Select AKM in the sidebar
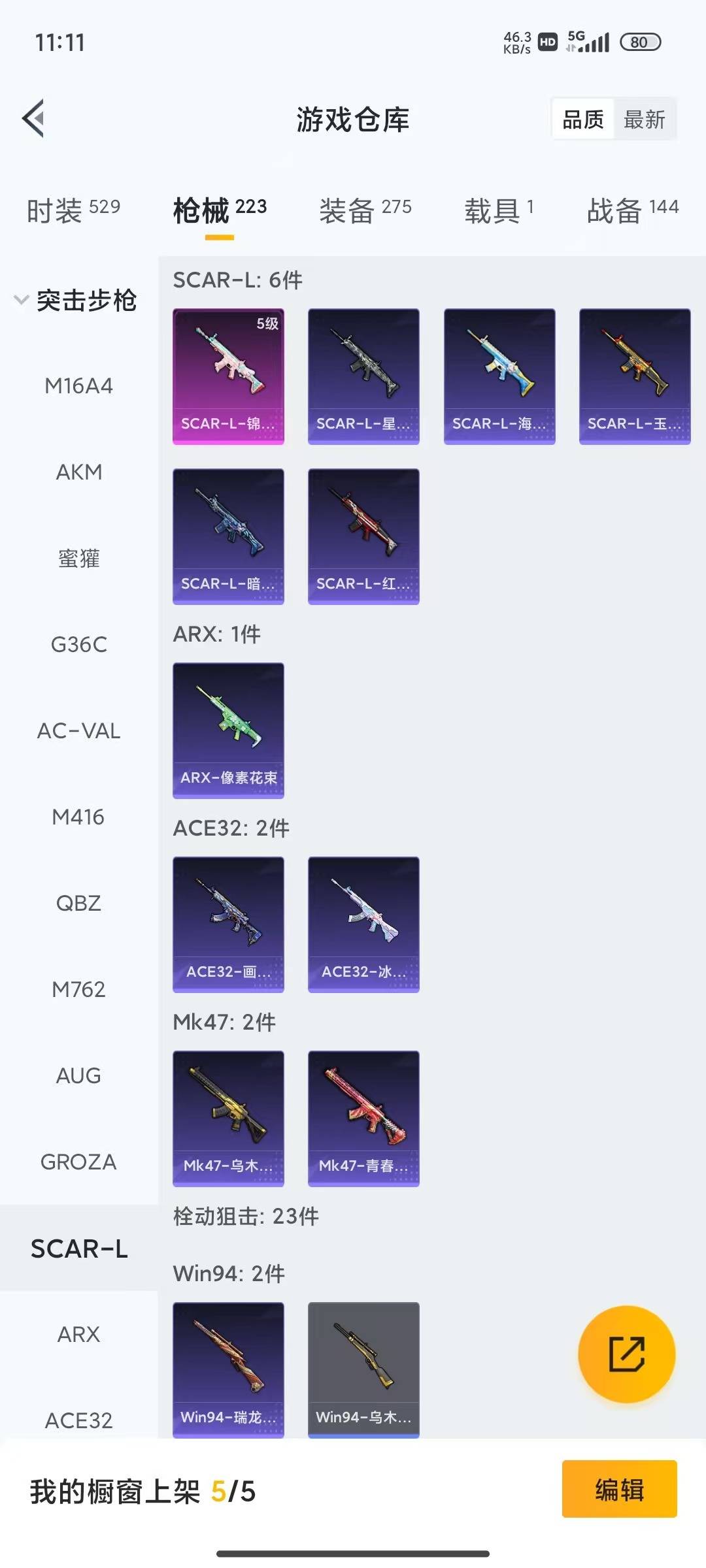The height and width of the screenshot is (1568, 706). click(78, 472)
